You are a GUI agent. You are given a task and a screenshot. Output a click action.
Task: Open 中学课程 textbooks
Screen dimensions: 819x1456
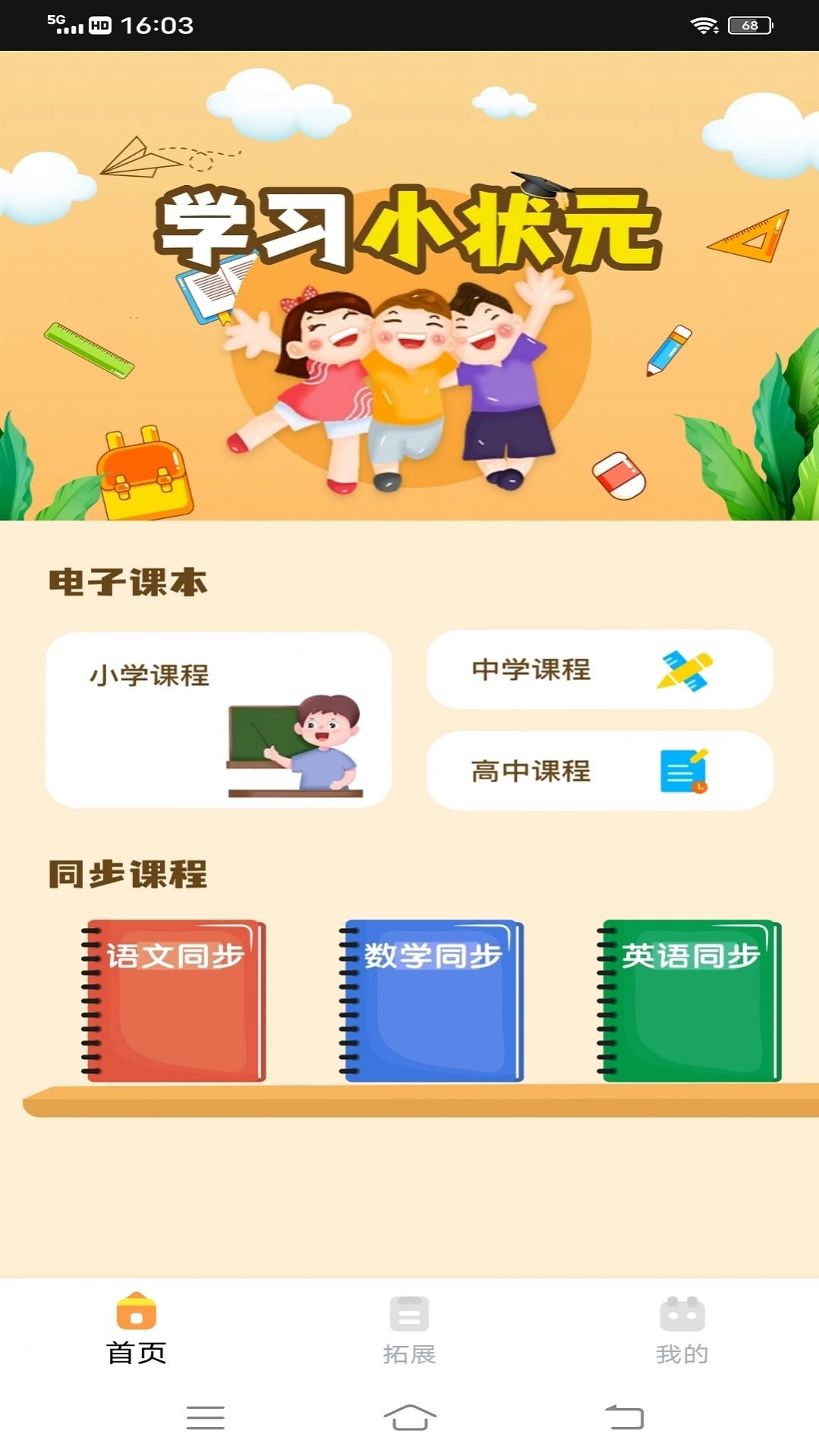[600, 669]
